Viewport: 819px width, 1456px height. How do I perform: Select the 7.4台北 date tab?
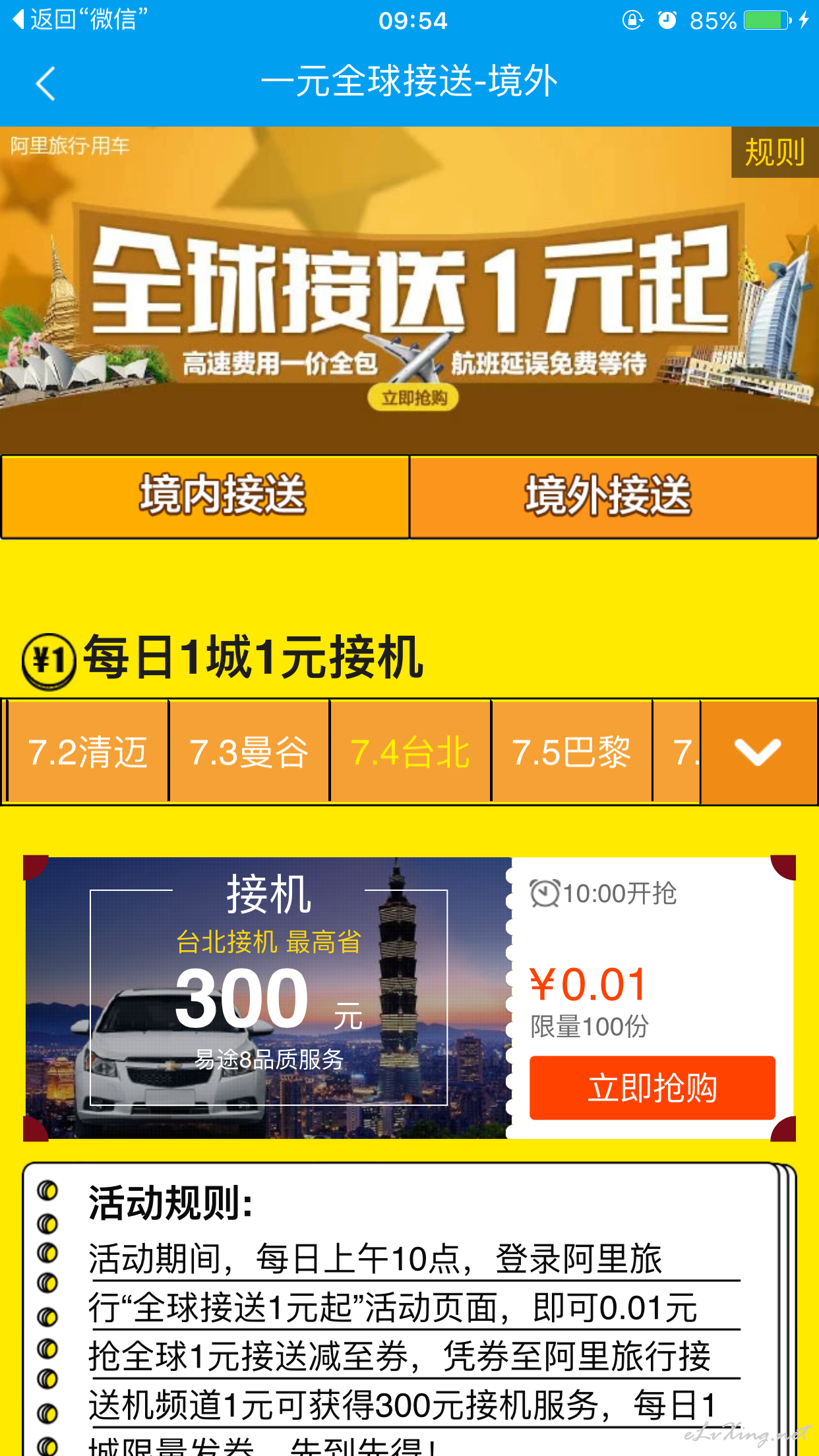point(410,752)
